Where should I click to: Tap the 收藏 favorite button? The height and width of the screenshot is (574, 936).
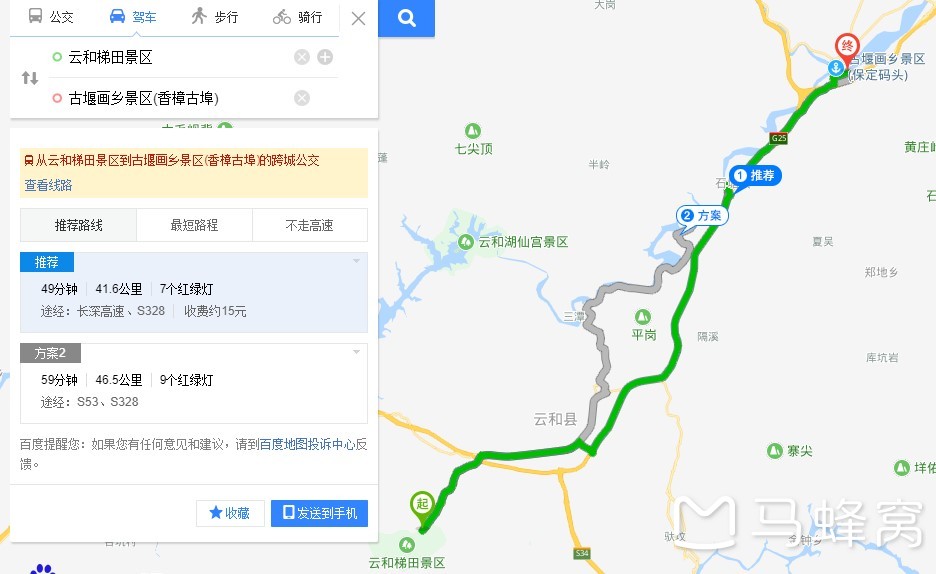pos(230,513)
